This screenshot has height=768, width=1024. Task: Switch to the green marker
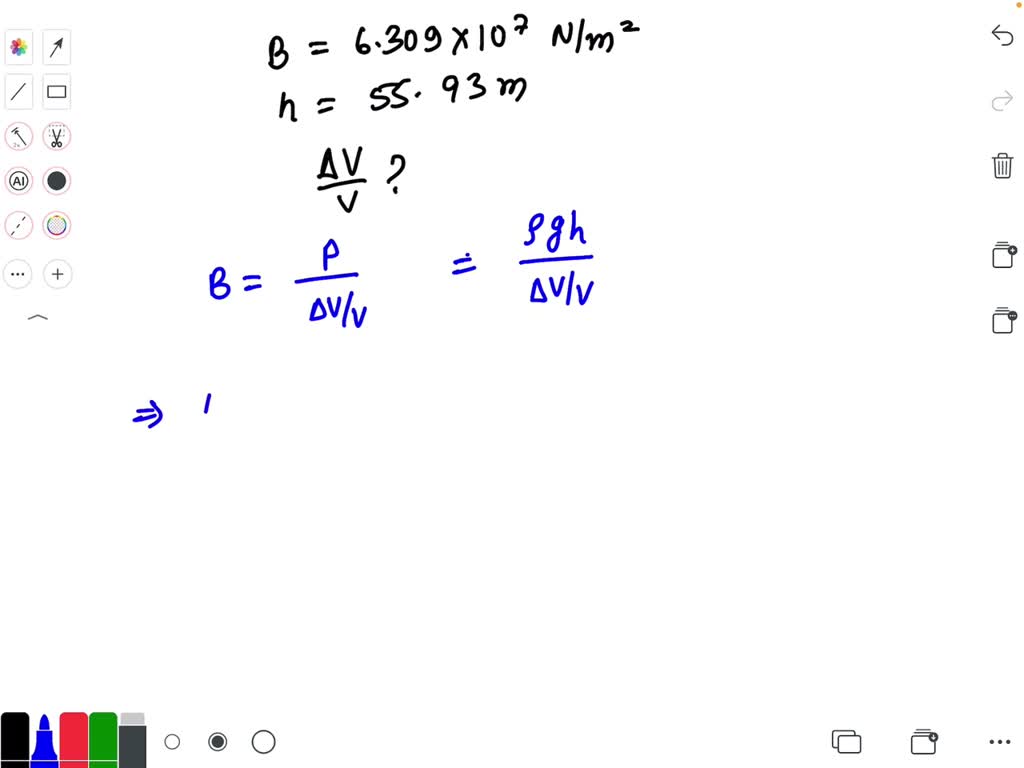[103, 740]
